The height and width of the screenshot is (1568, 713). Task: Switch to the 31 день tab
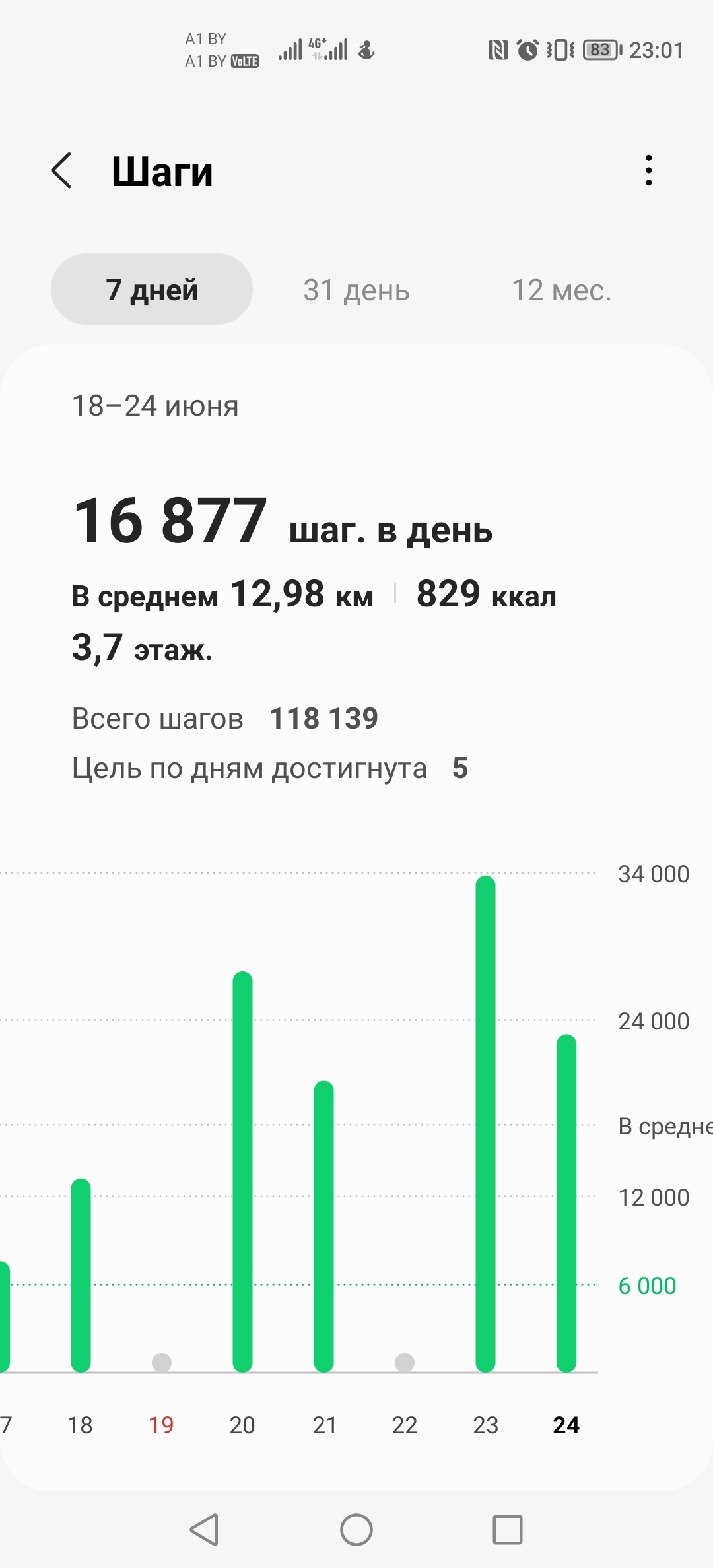(356, 290)
